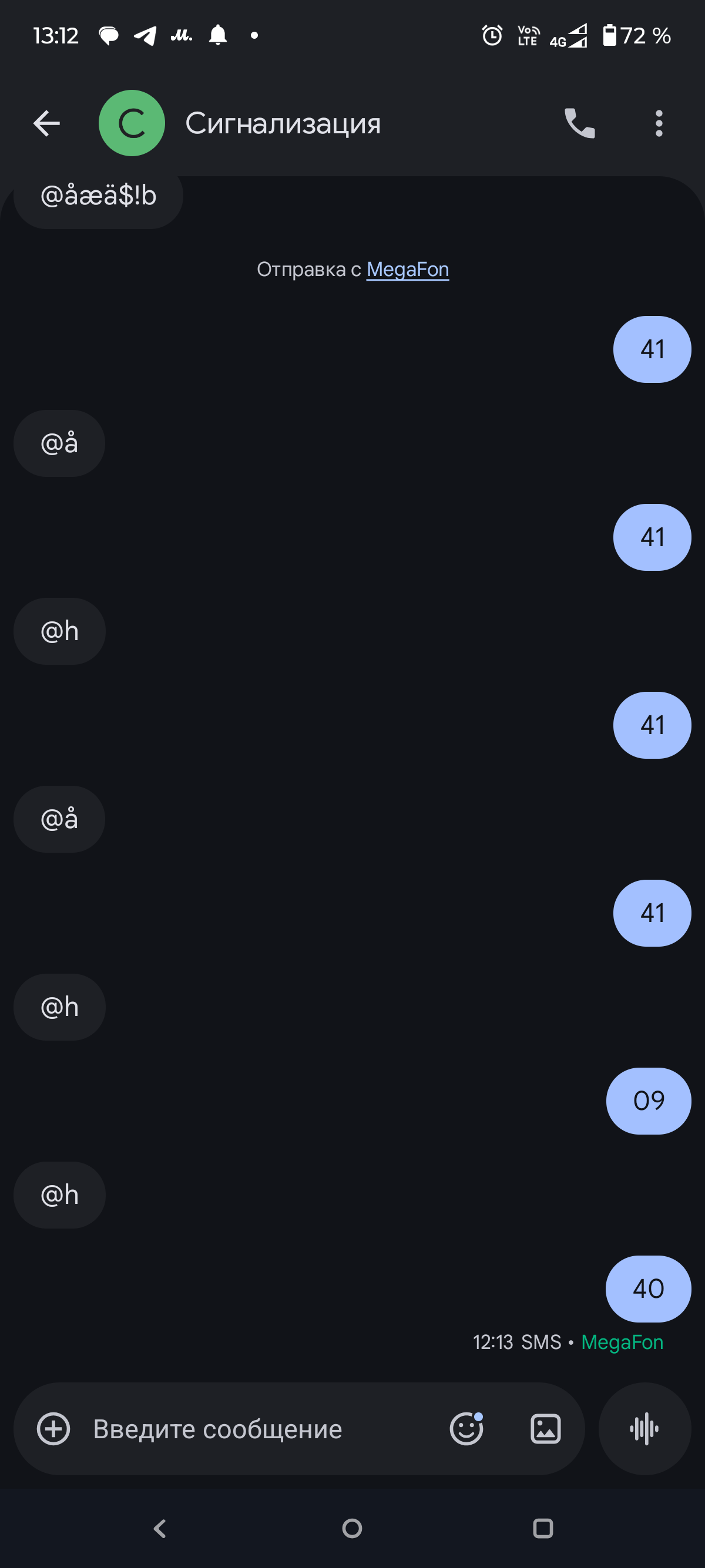Screen dimensions: 705x1568
Task: Go to the home screen
Action: [352, 1529]
